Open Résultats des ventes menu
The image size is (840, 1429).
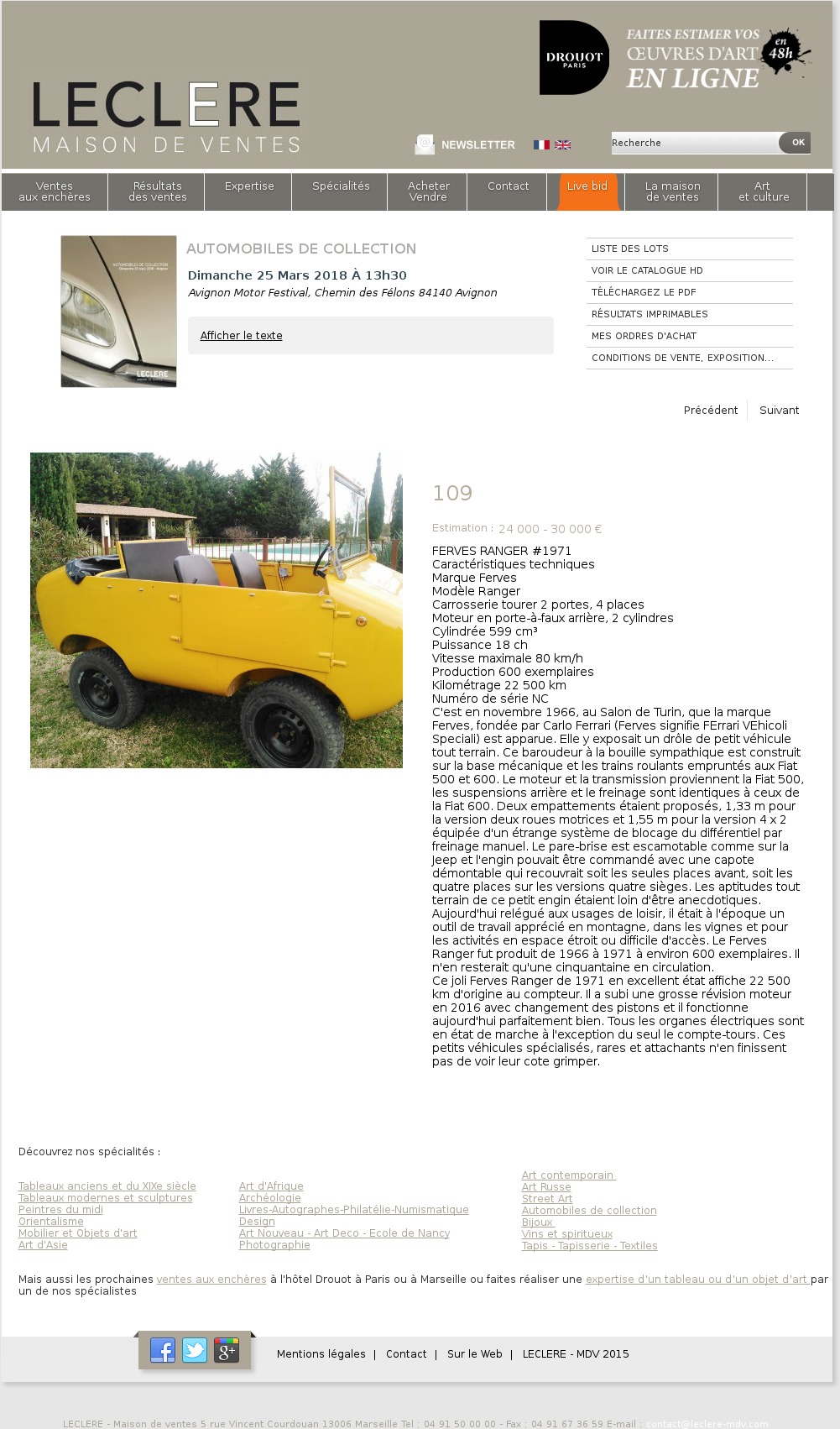157,191
